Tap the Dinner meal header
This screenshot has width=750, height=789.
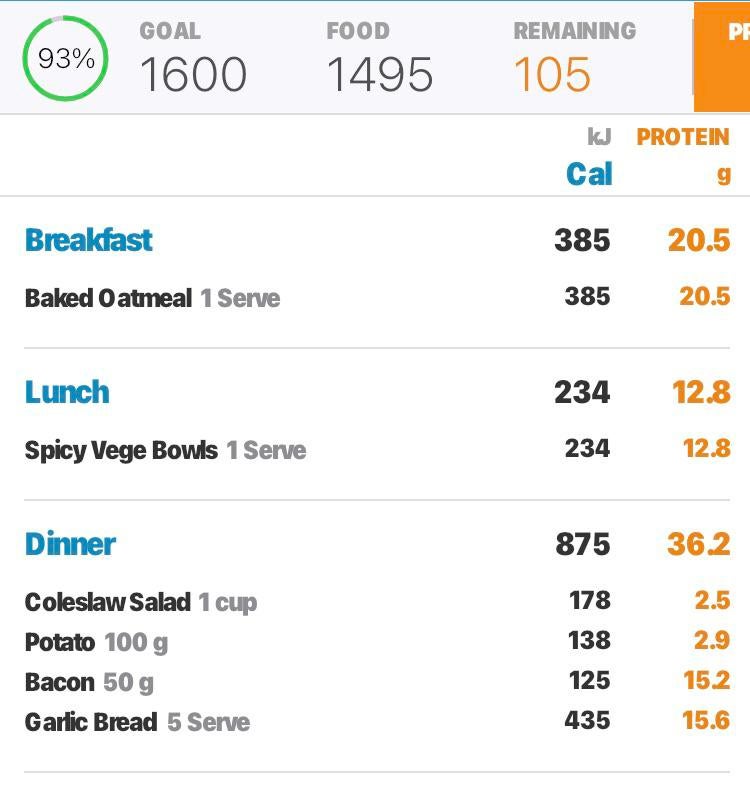70,544
